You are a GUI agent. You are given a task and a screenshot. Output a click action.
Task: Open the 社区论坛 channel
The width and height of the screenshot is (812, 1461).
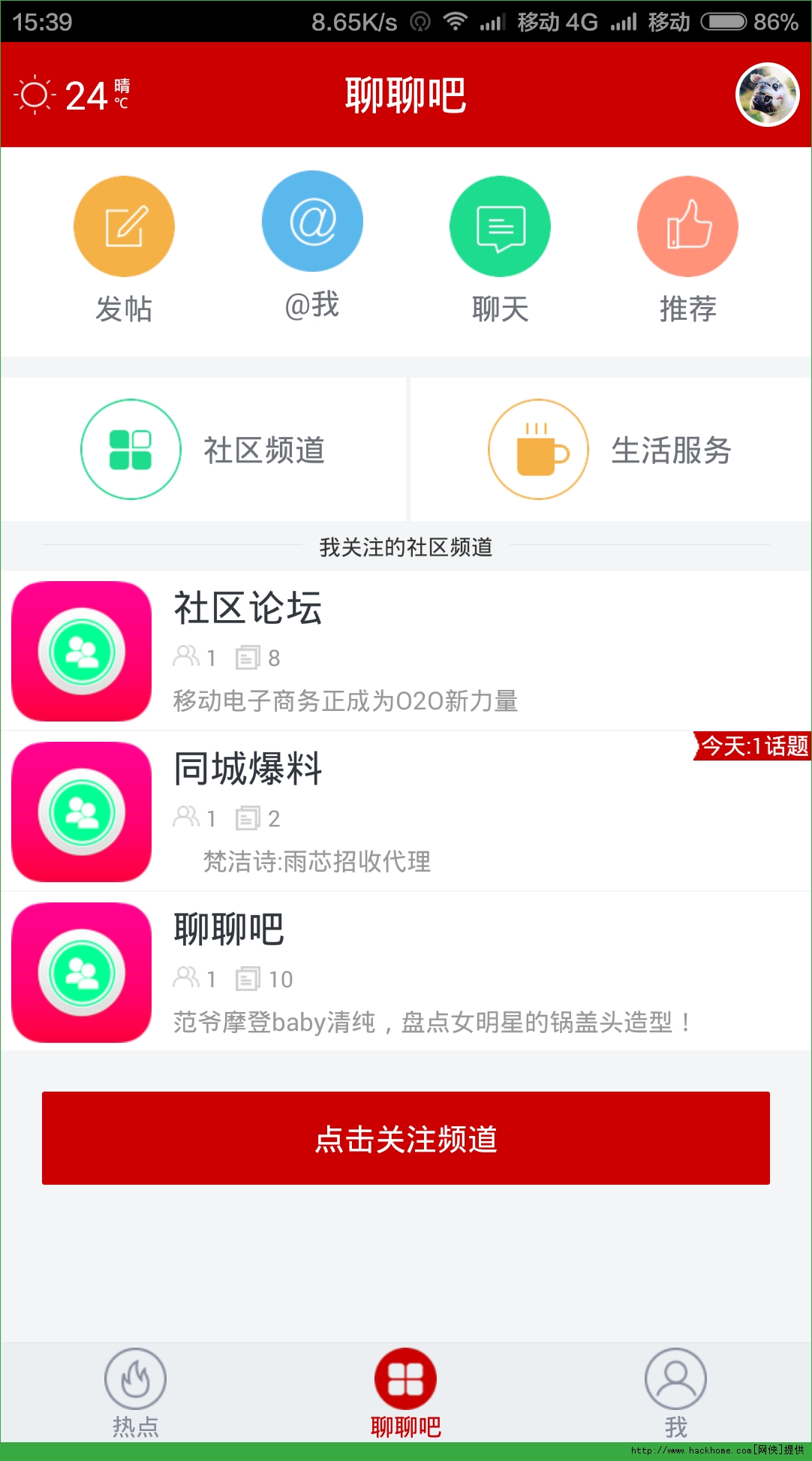[x=405, y=651]
